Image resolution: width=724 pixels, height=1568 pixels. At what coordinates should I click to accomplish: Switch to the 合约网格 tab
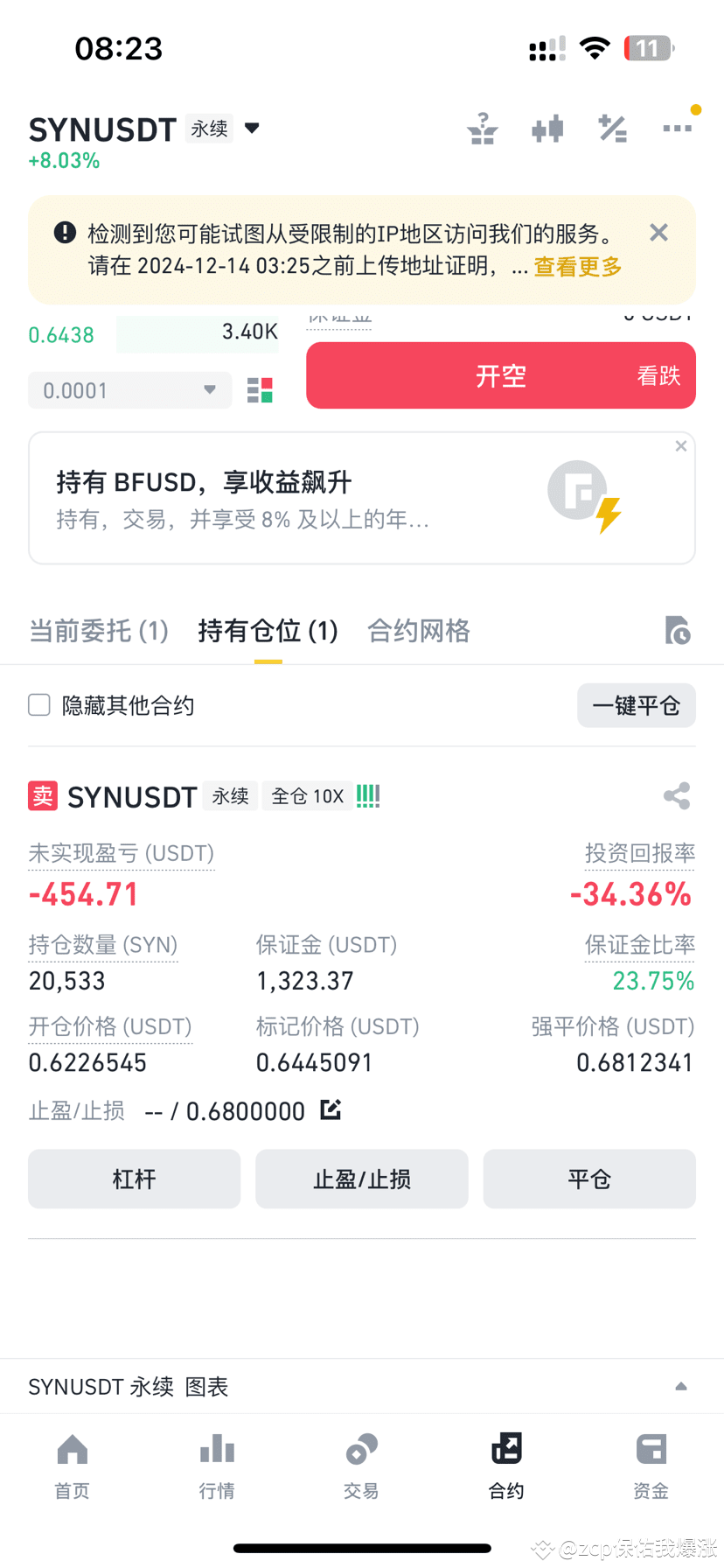click(418, 631)
